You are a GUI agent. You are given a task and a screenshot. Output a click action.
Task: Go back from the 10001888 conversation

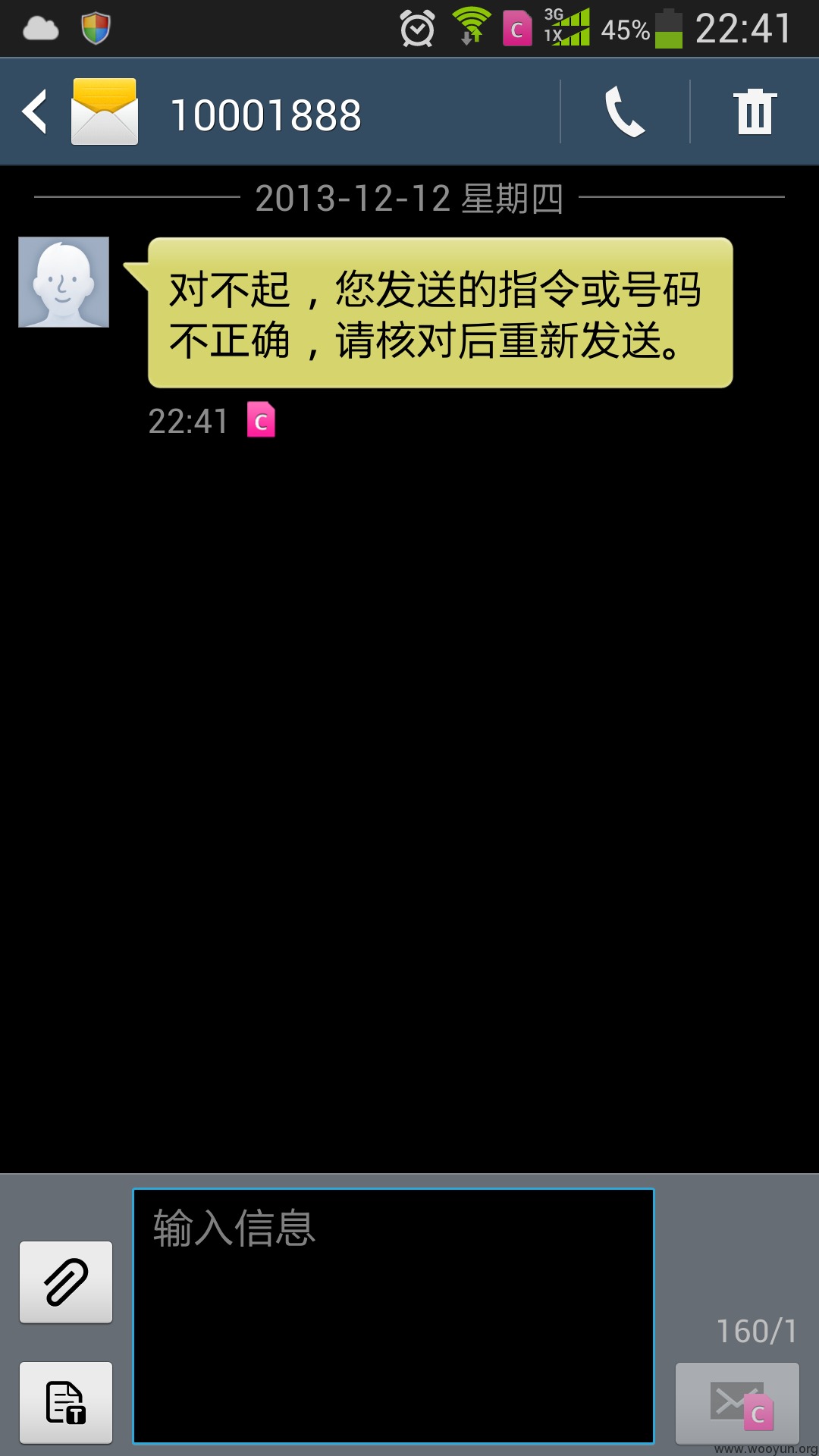(x=36, y=112)
